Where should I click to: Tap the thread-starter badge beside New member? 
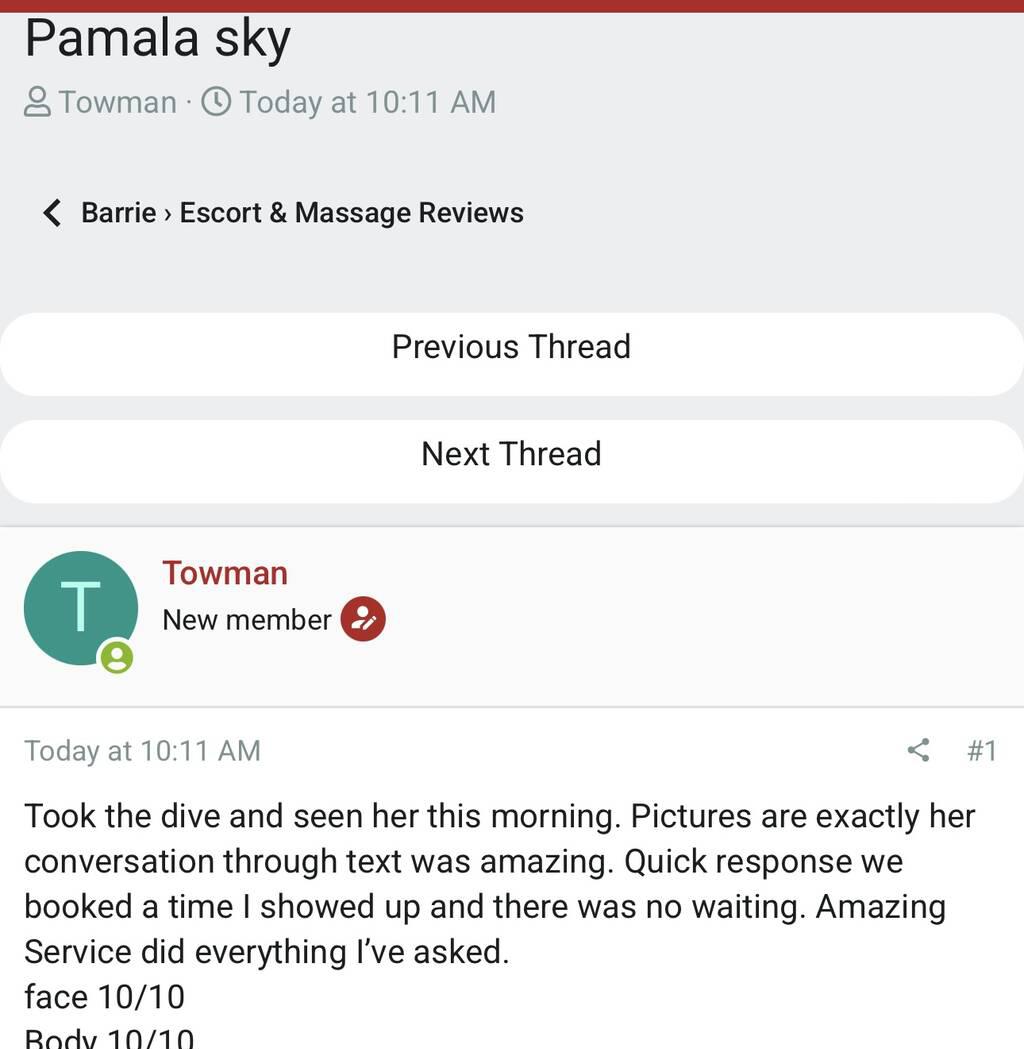363,620
